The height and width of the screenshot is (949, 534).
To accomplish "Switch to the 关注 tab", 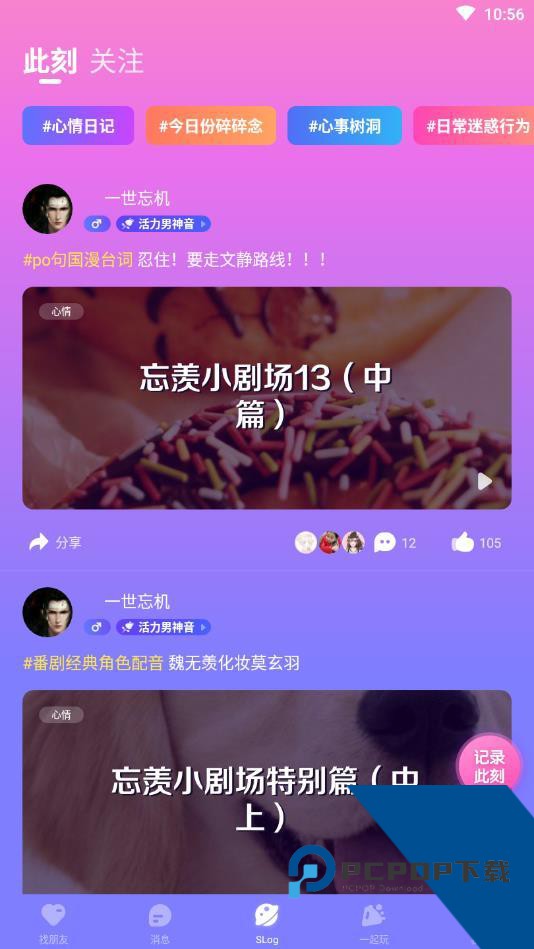I will 117,62.
